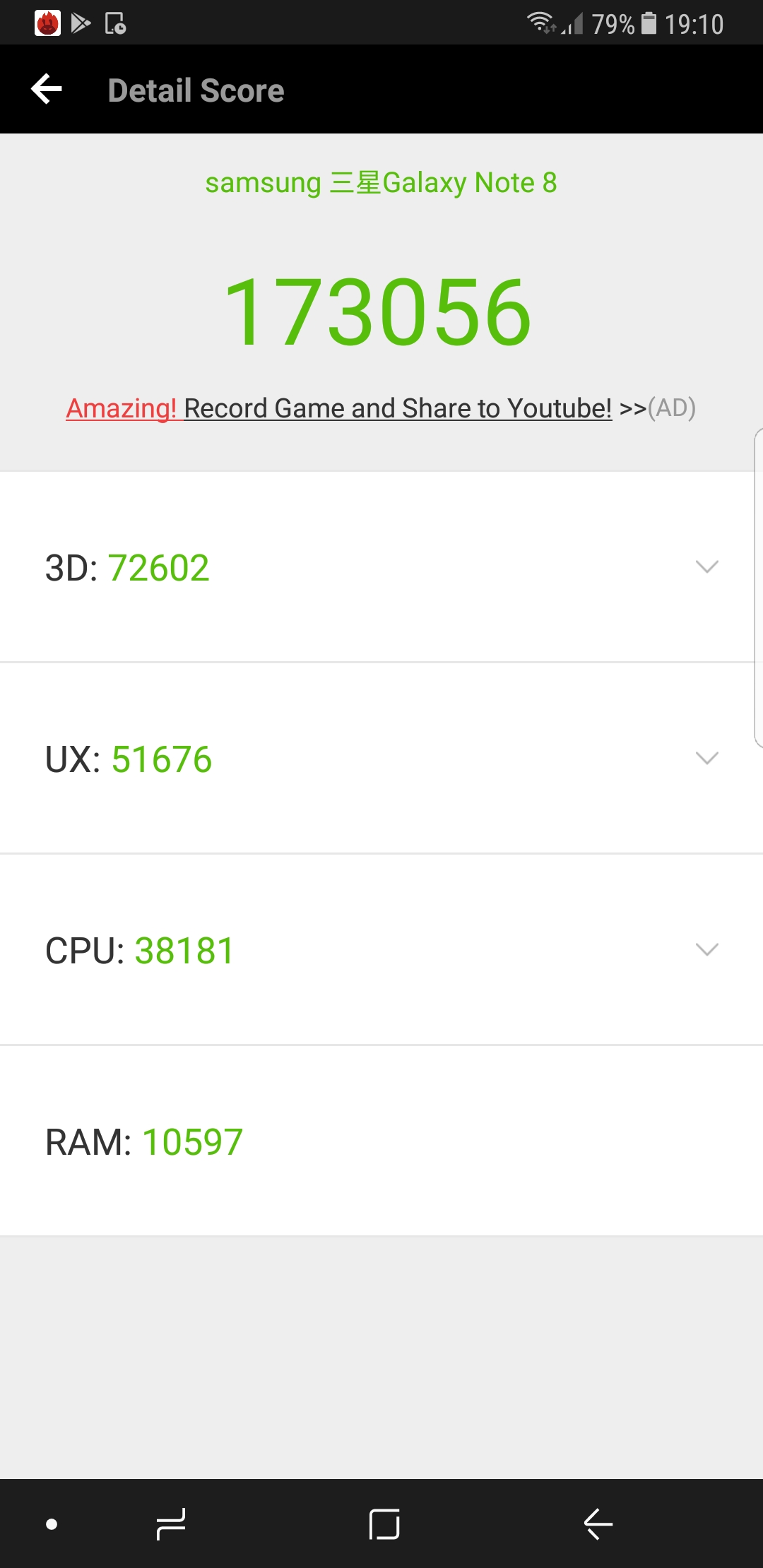Open recent apps from navigation bar
The width and height of the screenshot is (763, 1568).
click(x=170, y=1524)
